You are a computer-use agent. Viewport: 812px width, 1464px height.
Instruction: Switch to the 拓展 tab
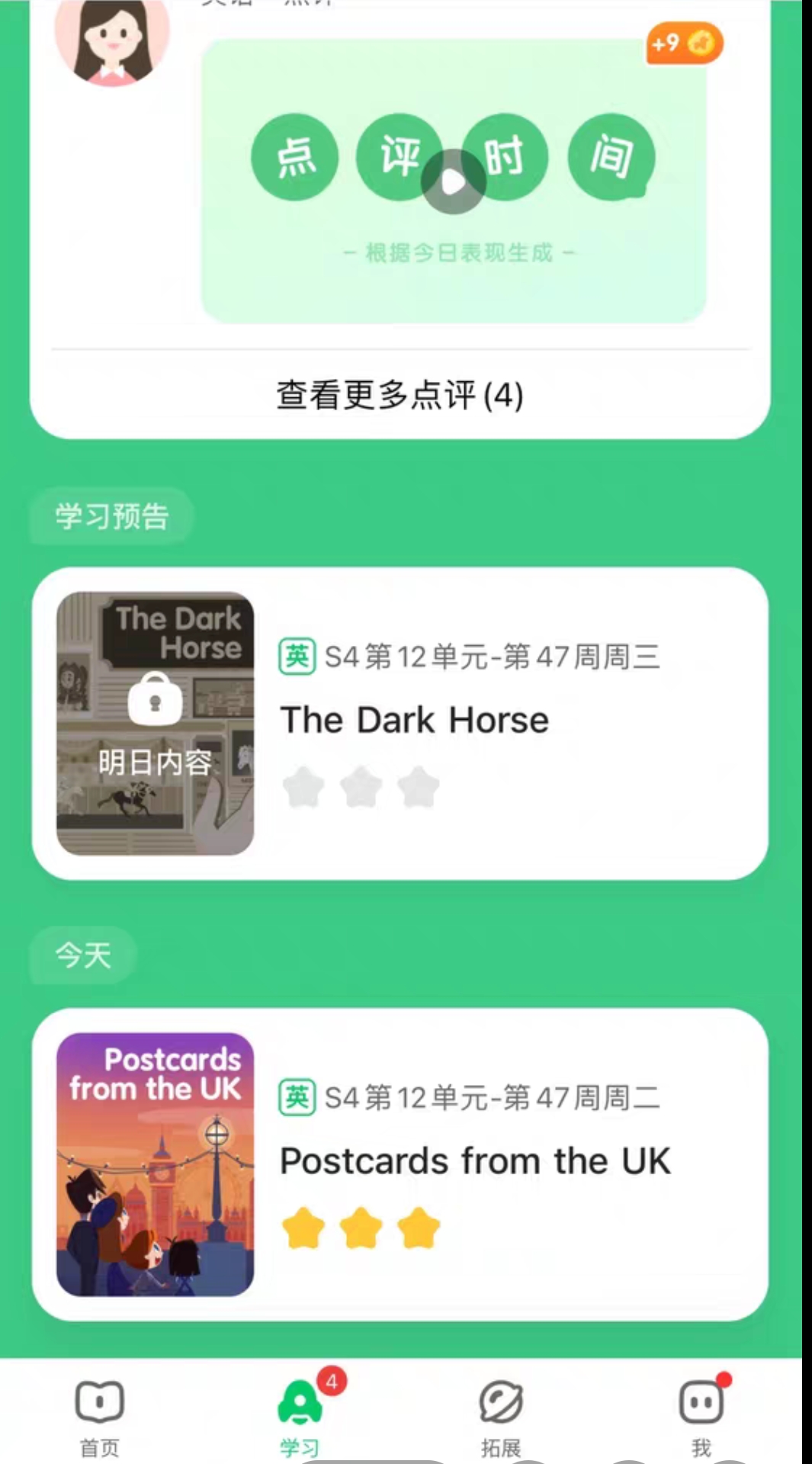(501, 1415)
